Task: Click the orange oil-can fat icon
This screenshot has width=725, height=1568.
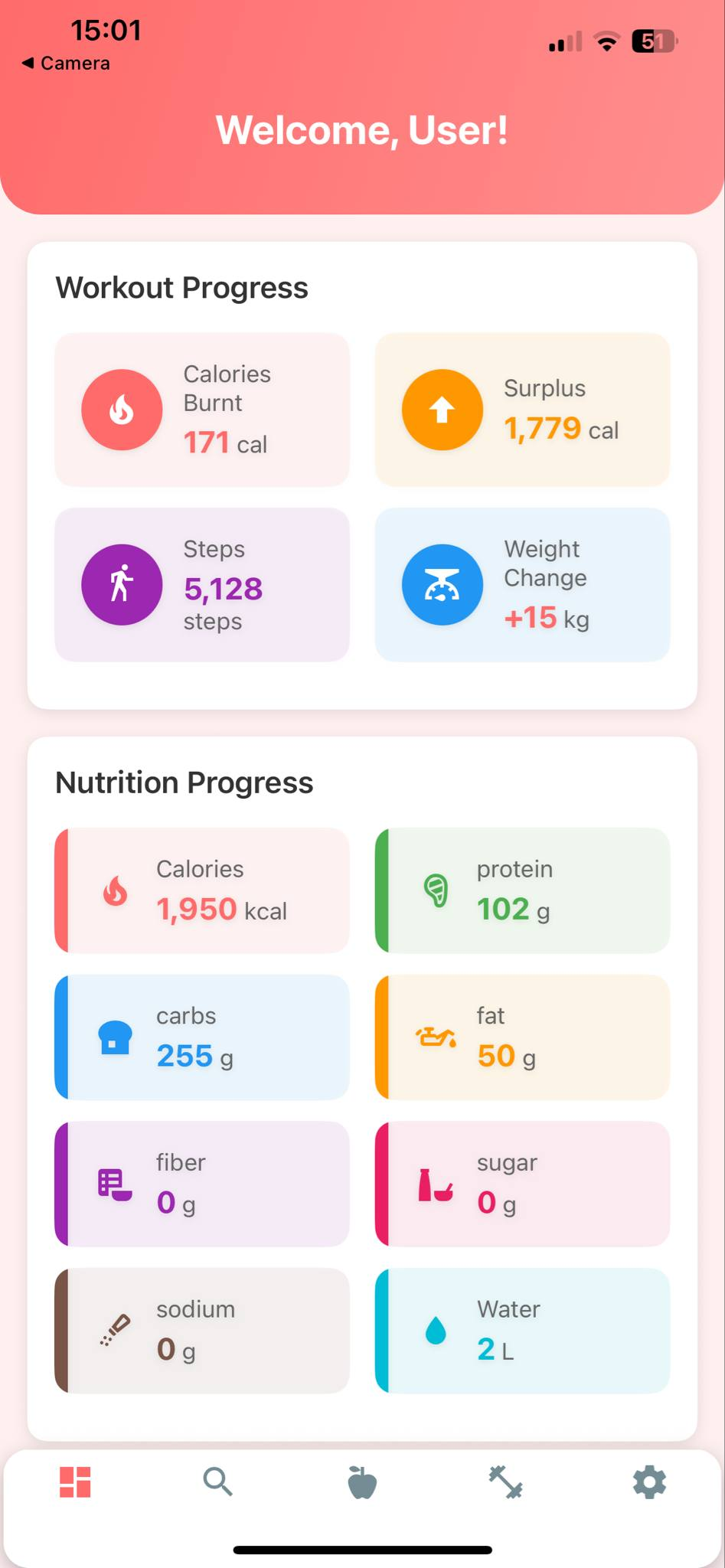Action: click(x=434, y=1037)
